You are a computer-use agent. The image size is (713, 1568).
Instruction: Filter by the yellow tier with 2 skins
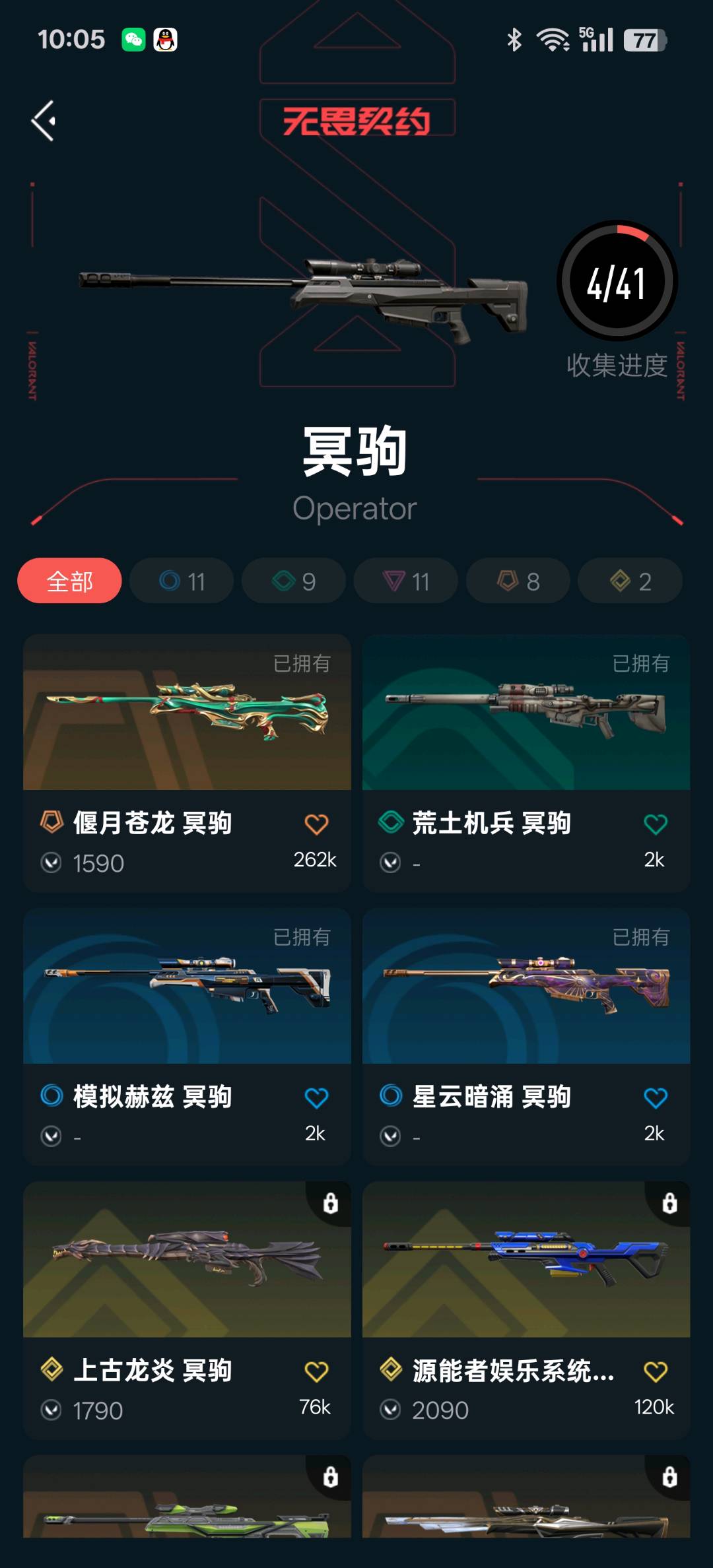(630, 581)
